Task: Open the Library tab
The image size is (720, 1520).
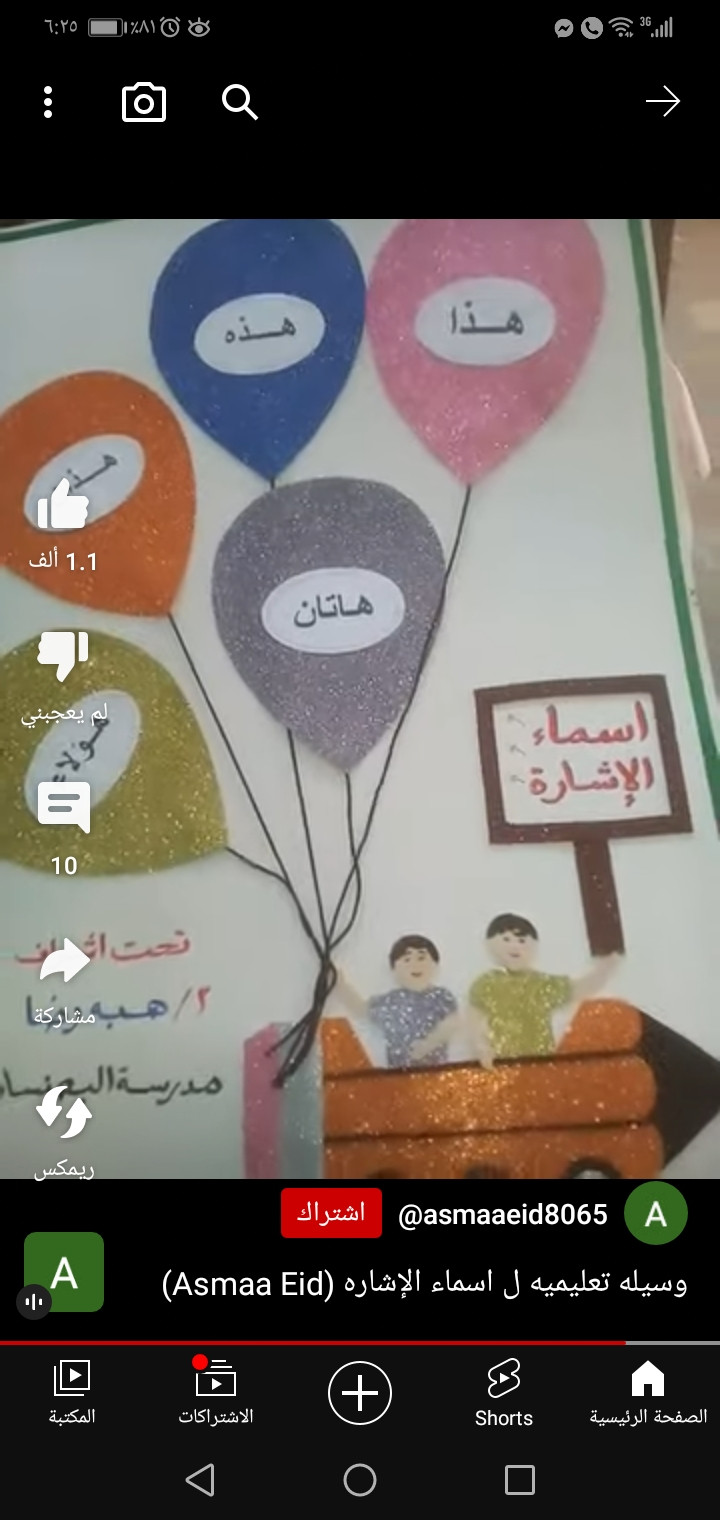Action: [x=72, y=1392]
